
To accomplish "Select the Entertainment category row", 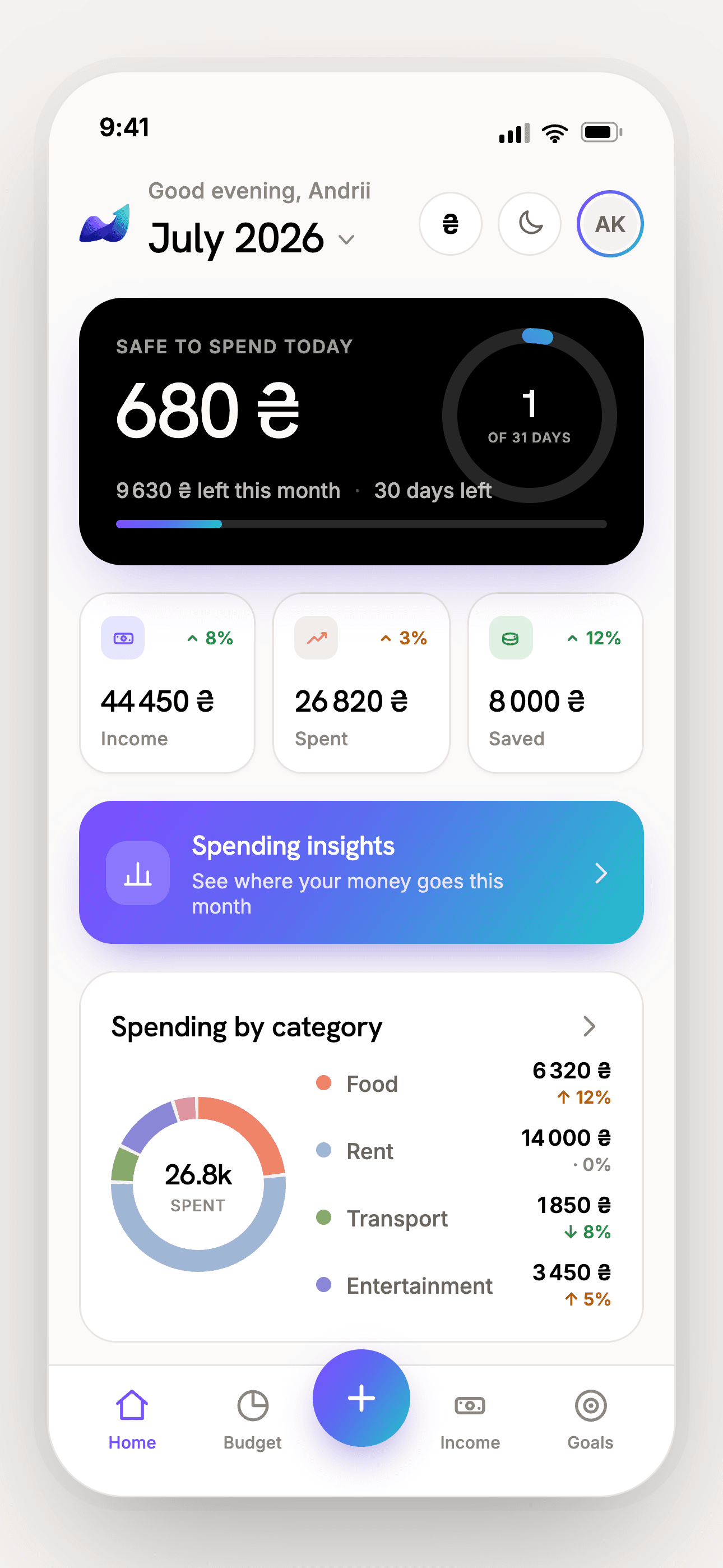I will (x=463, y=1285).
